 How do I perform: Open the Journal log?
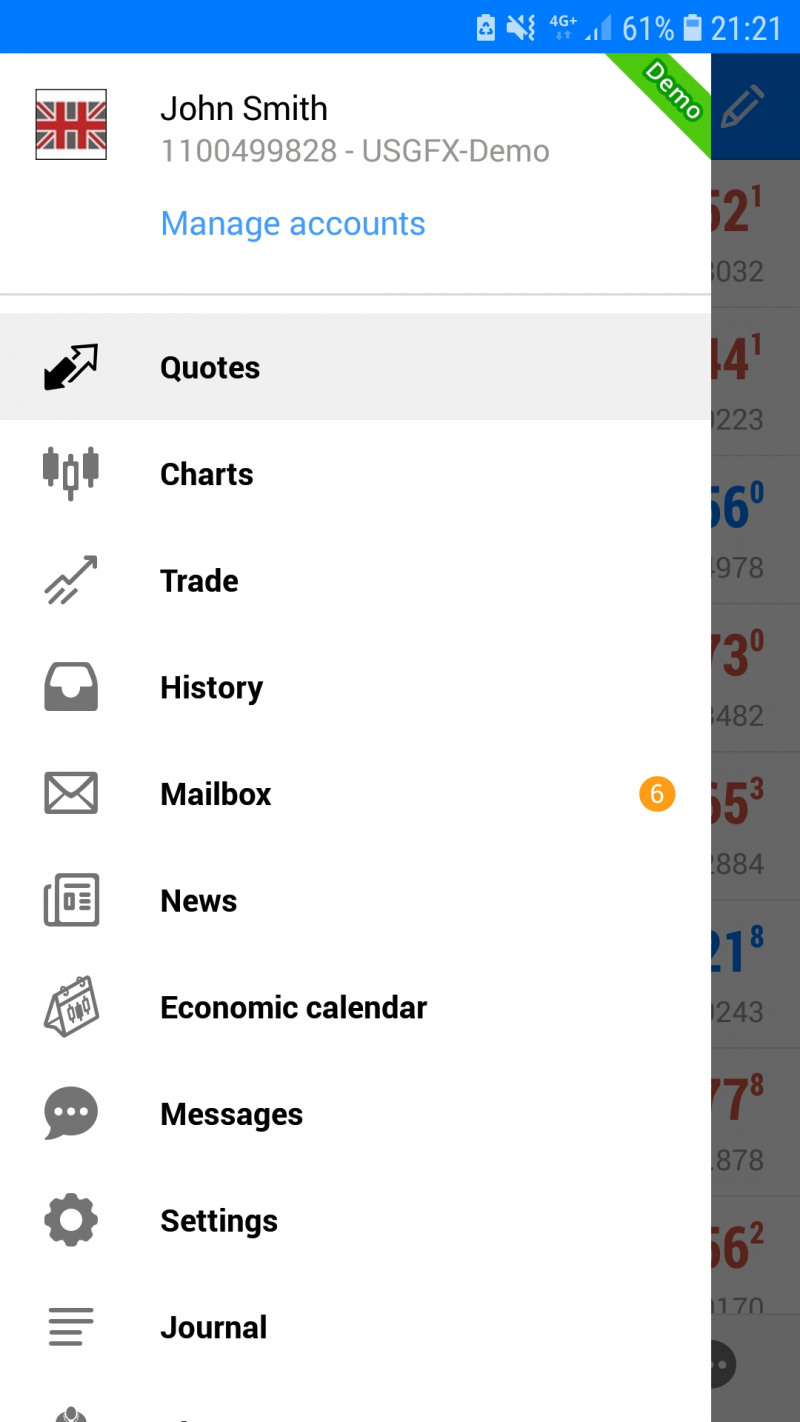click(x=355, y=1328)
